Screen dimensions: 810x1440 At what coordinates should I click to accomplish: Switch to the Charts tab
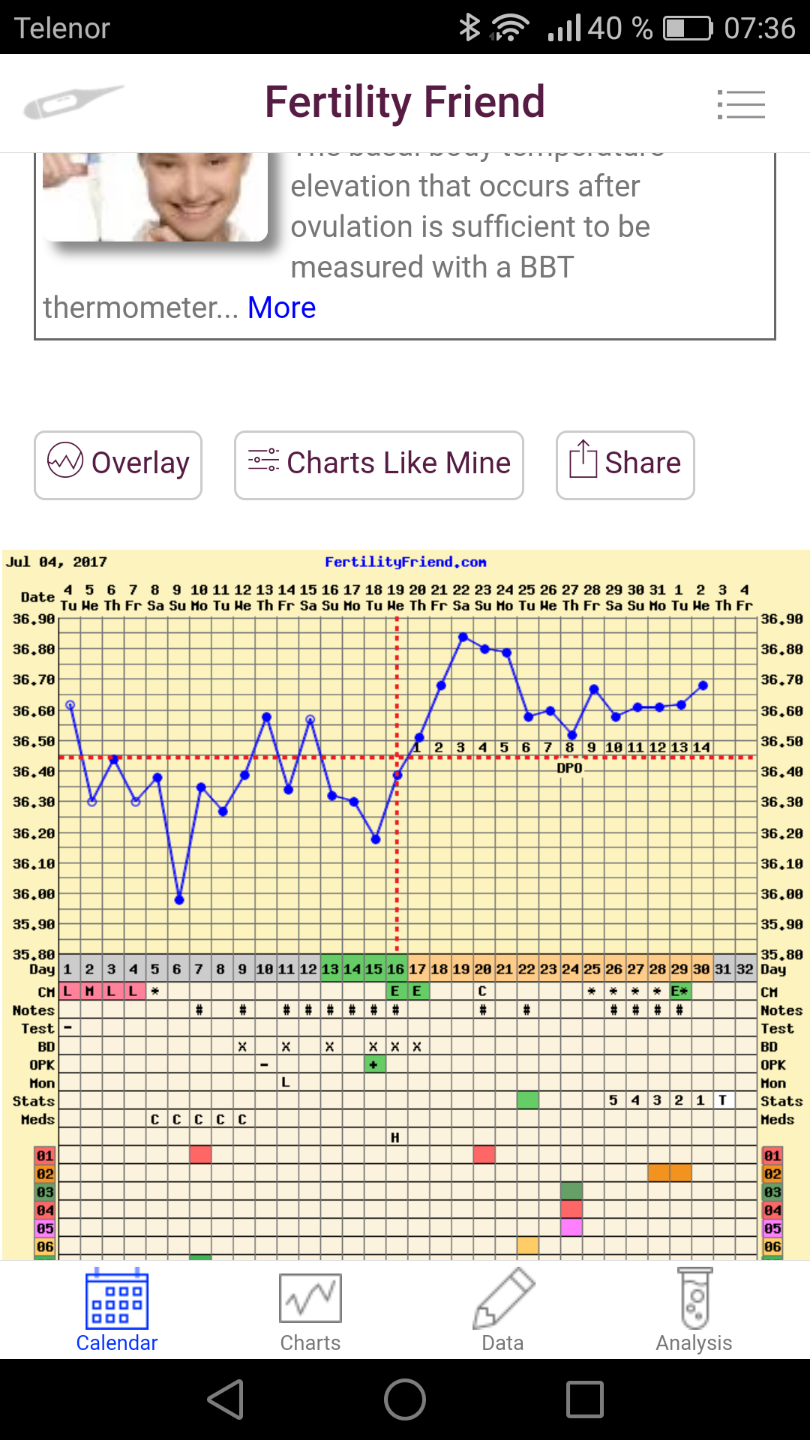coord(310,1311)
